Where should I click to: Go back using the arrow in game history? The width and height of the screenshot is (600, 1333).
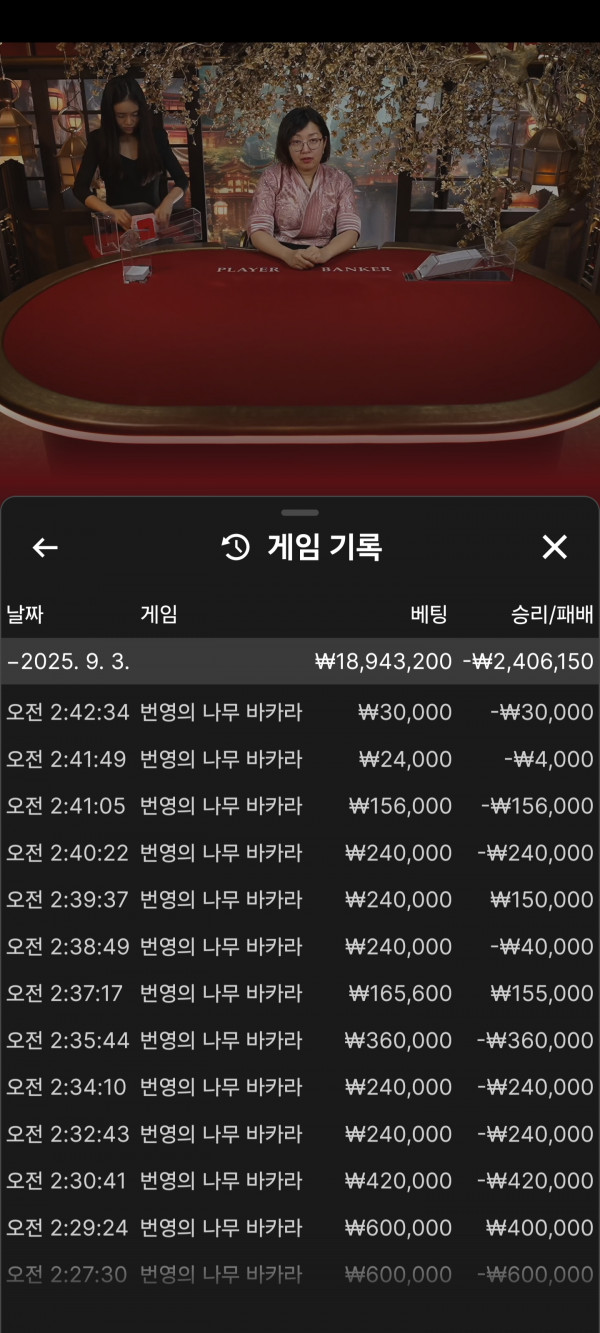pos(45,547)
